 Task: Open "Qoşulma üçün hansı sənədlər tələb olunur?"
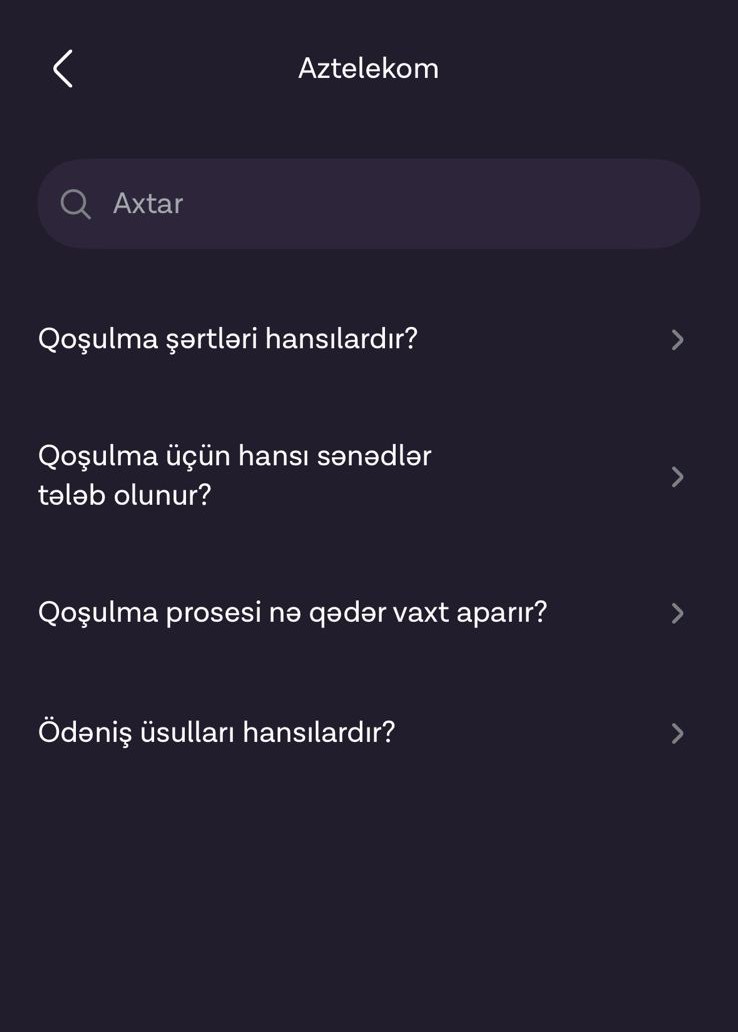pos(360,475)
